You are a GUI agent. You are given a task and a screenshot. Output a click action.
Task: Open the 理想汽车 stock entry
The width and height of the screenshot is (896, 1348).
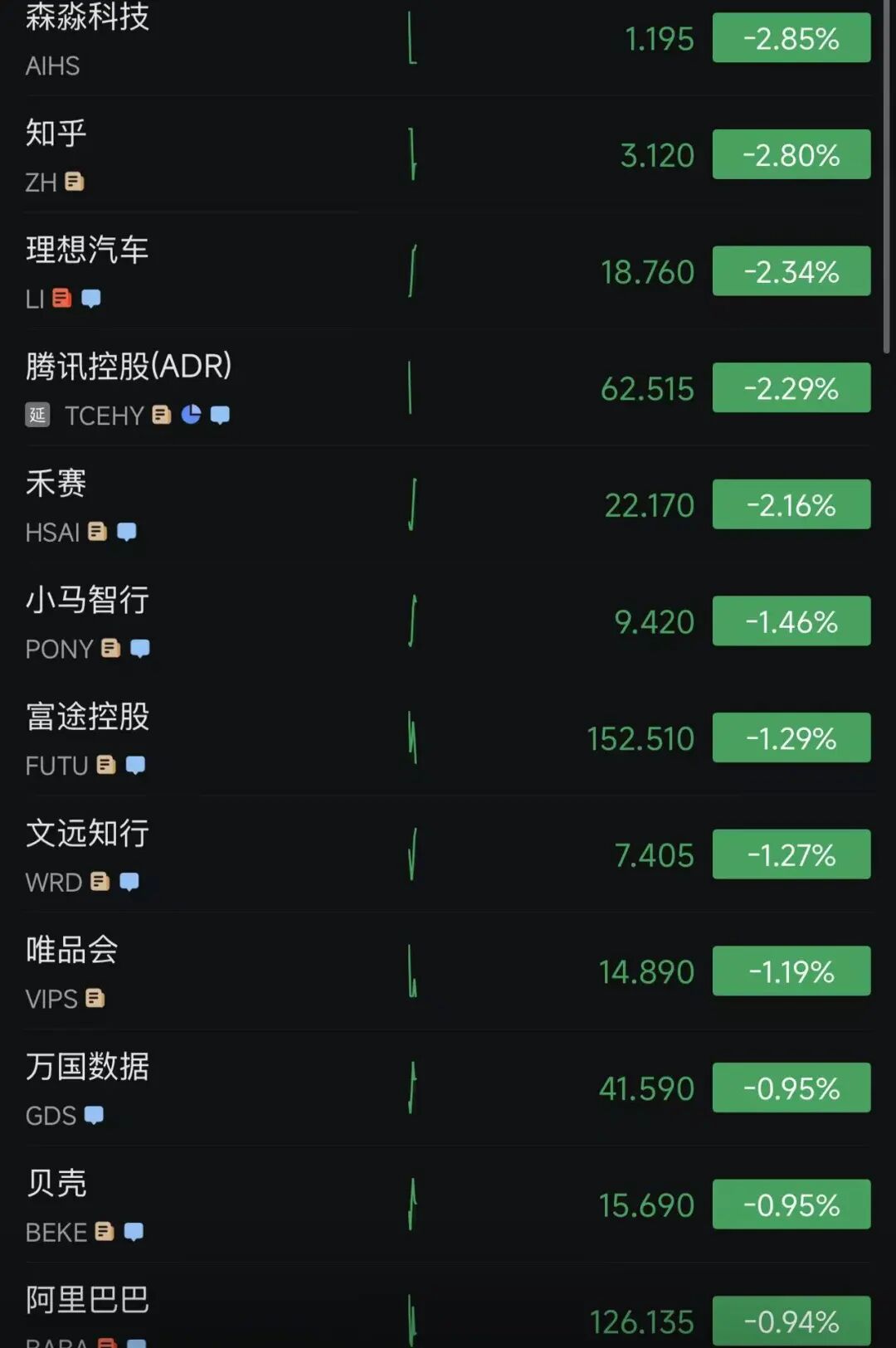(x=85, y=249)
